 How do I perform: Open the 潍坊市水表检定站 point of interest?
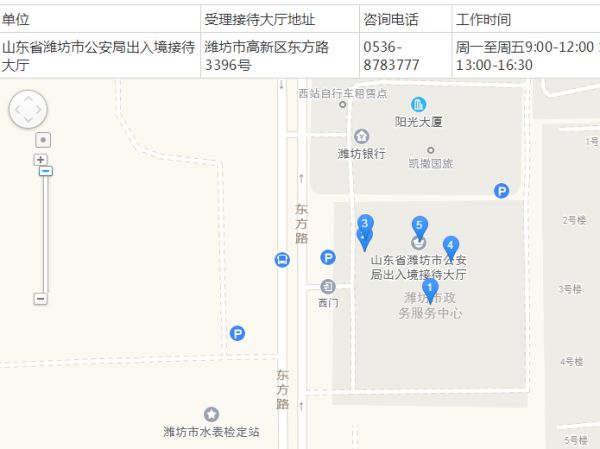point(211,414)
